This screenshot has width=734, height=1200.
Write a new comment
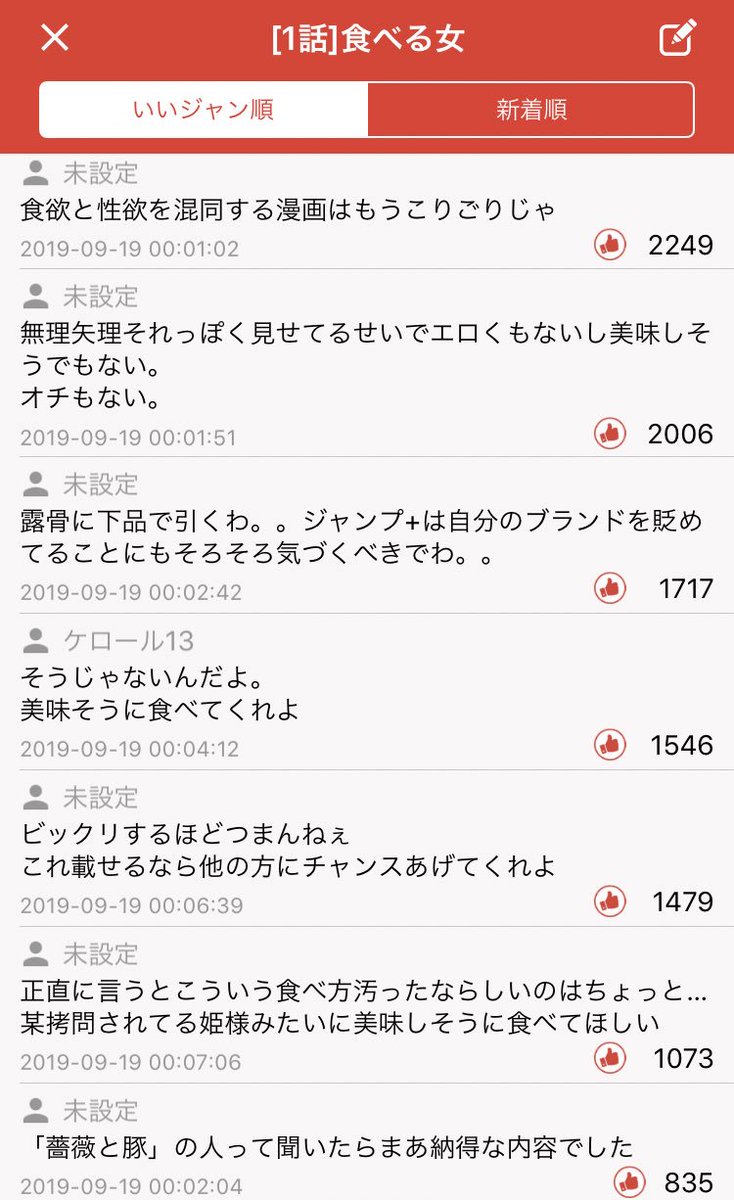pos(677,38)
